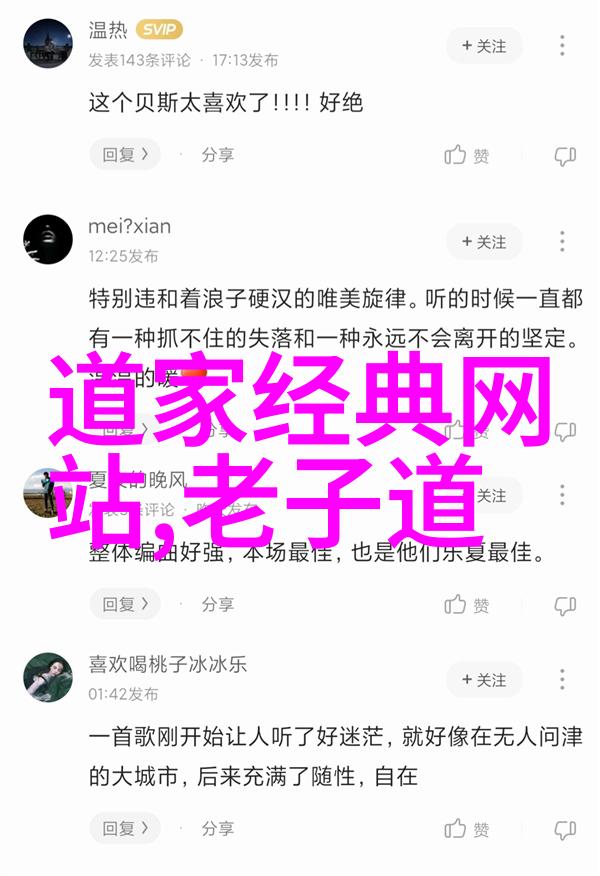
Task: Follow user 温热
Action: pos(484,46)
